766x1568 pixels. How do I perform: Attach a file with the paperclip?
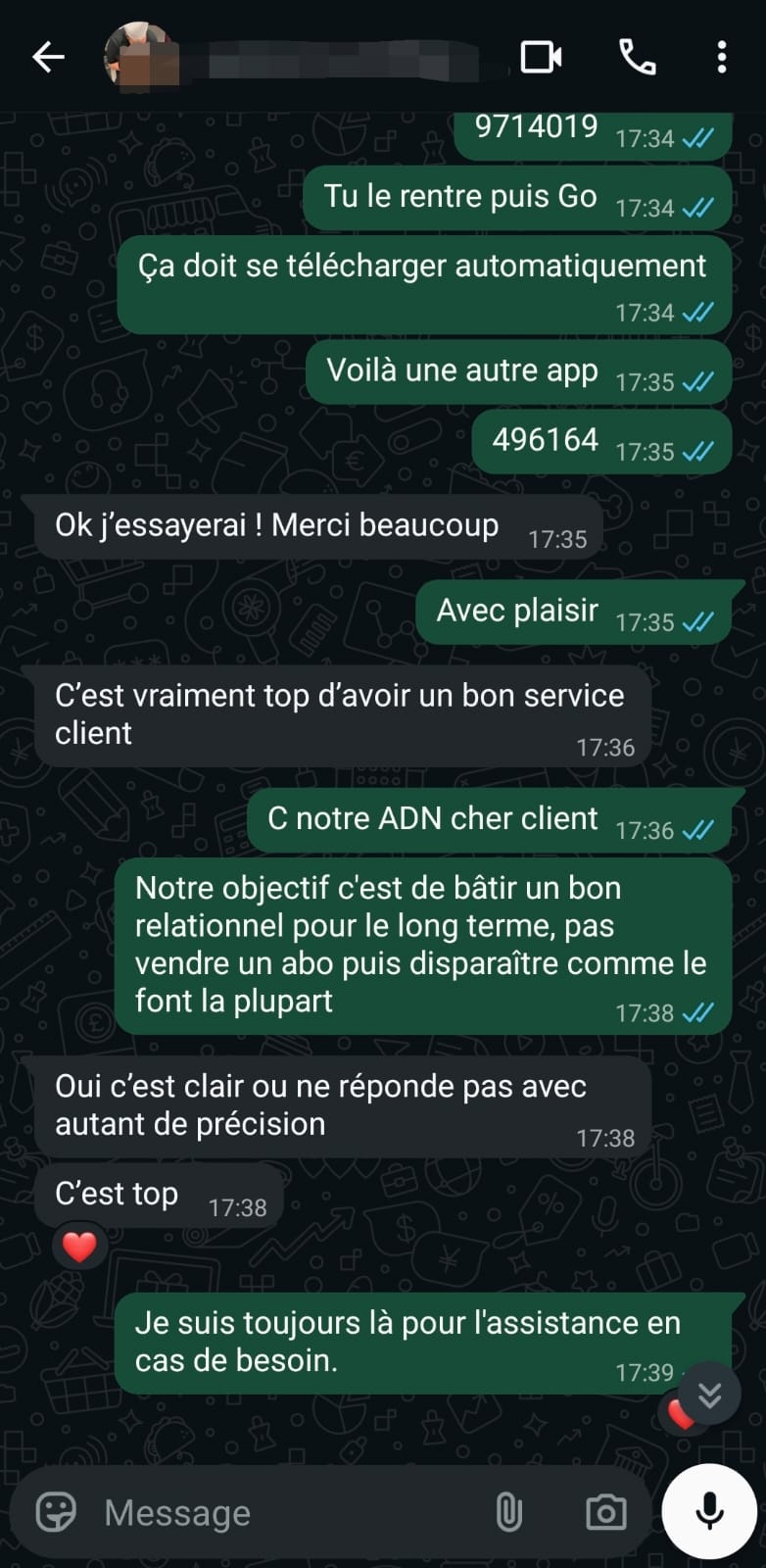click(x=508, y=1512)
